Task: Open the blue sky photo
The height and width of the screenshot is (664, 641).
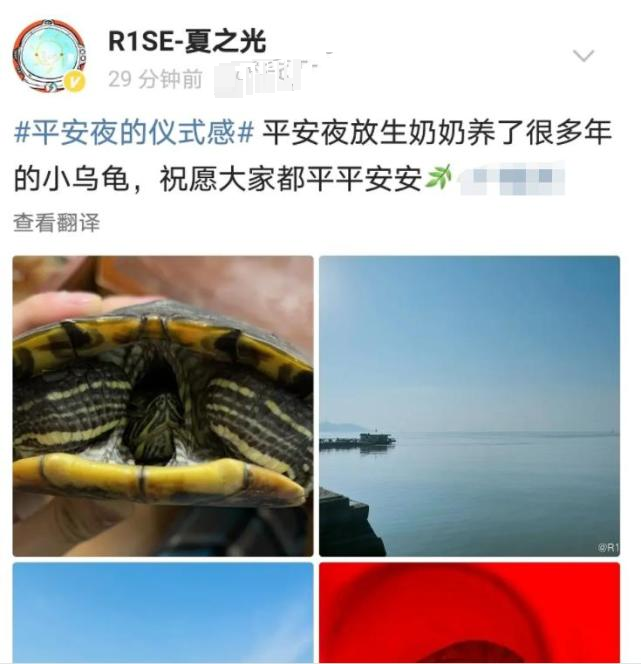Action: tap(163, 612)
